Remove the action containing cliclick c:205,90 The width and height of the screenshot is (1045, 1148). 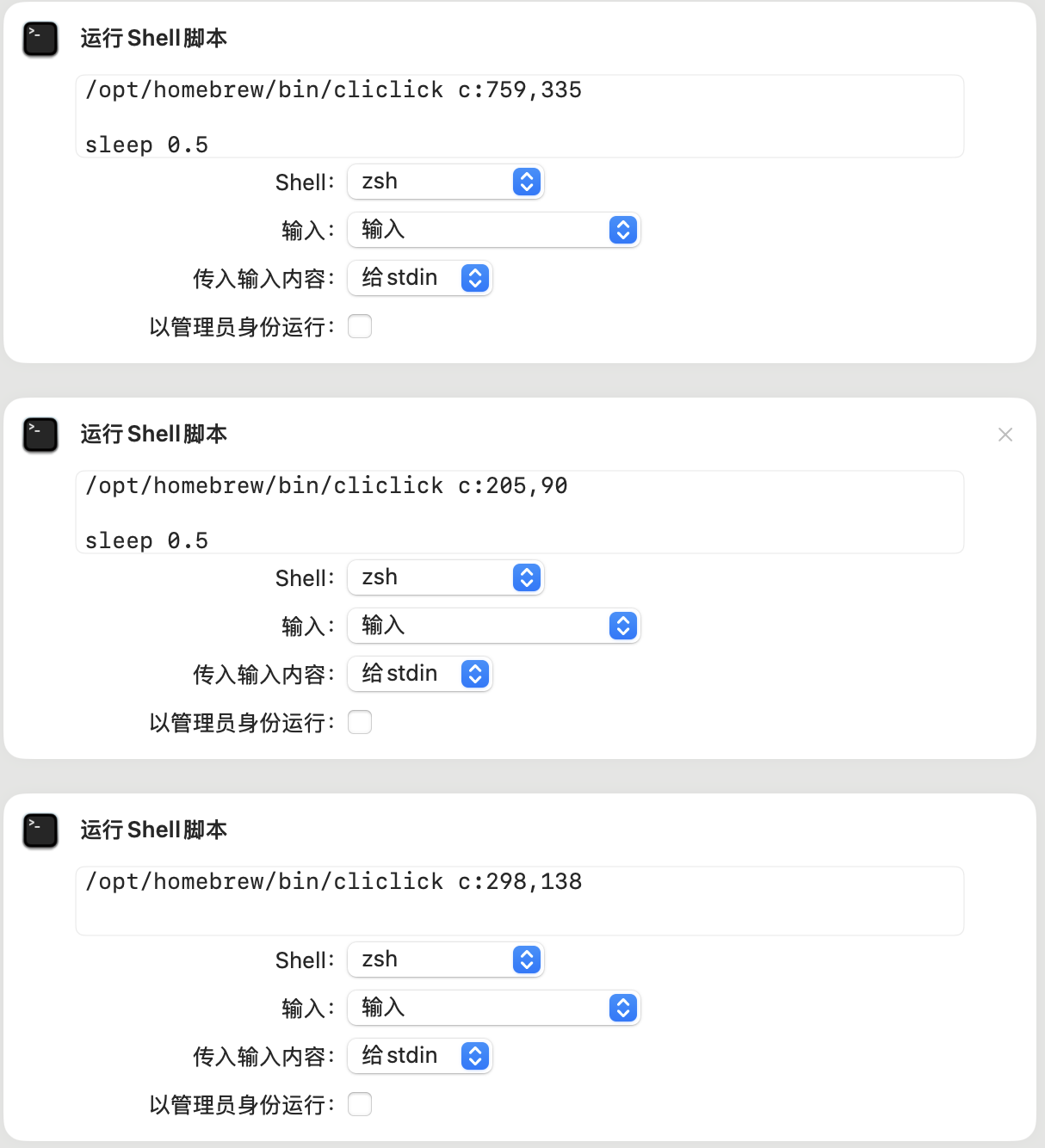pyautogui.click(x=1005, y=435)
